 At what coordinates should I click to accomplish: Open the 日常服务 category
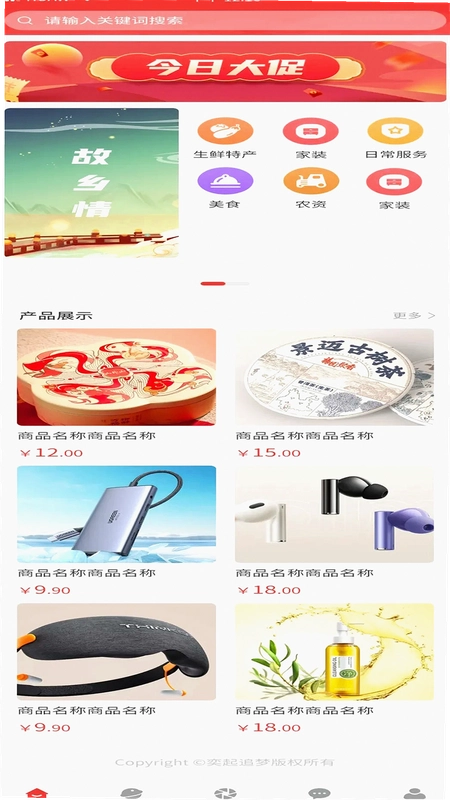pyautogui.click(x=395, y=138)
